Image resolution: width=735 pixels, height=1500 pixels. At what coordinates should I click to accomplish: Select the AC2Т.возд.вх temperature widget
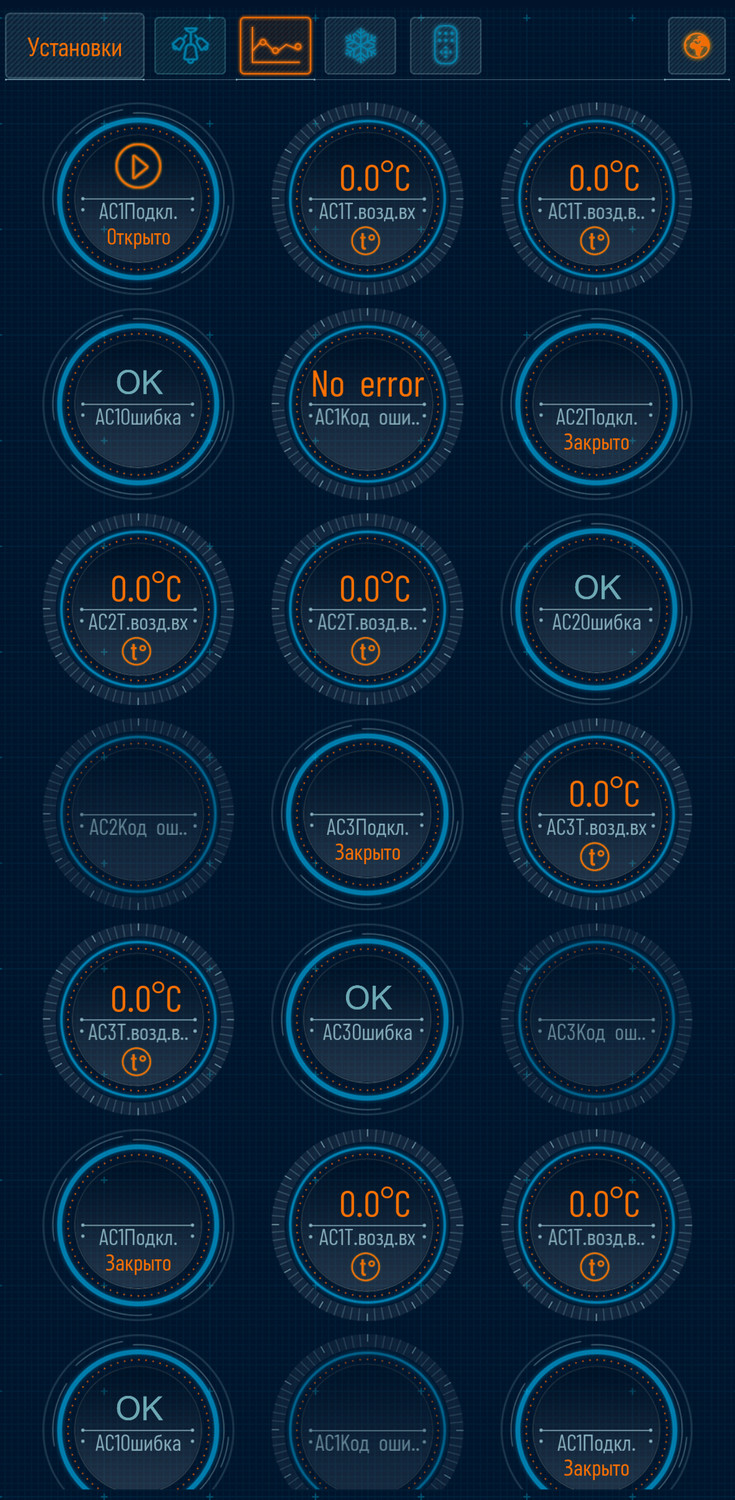click(x=138, y=605)
